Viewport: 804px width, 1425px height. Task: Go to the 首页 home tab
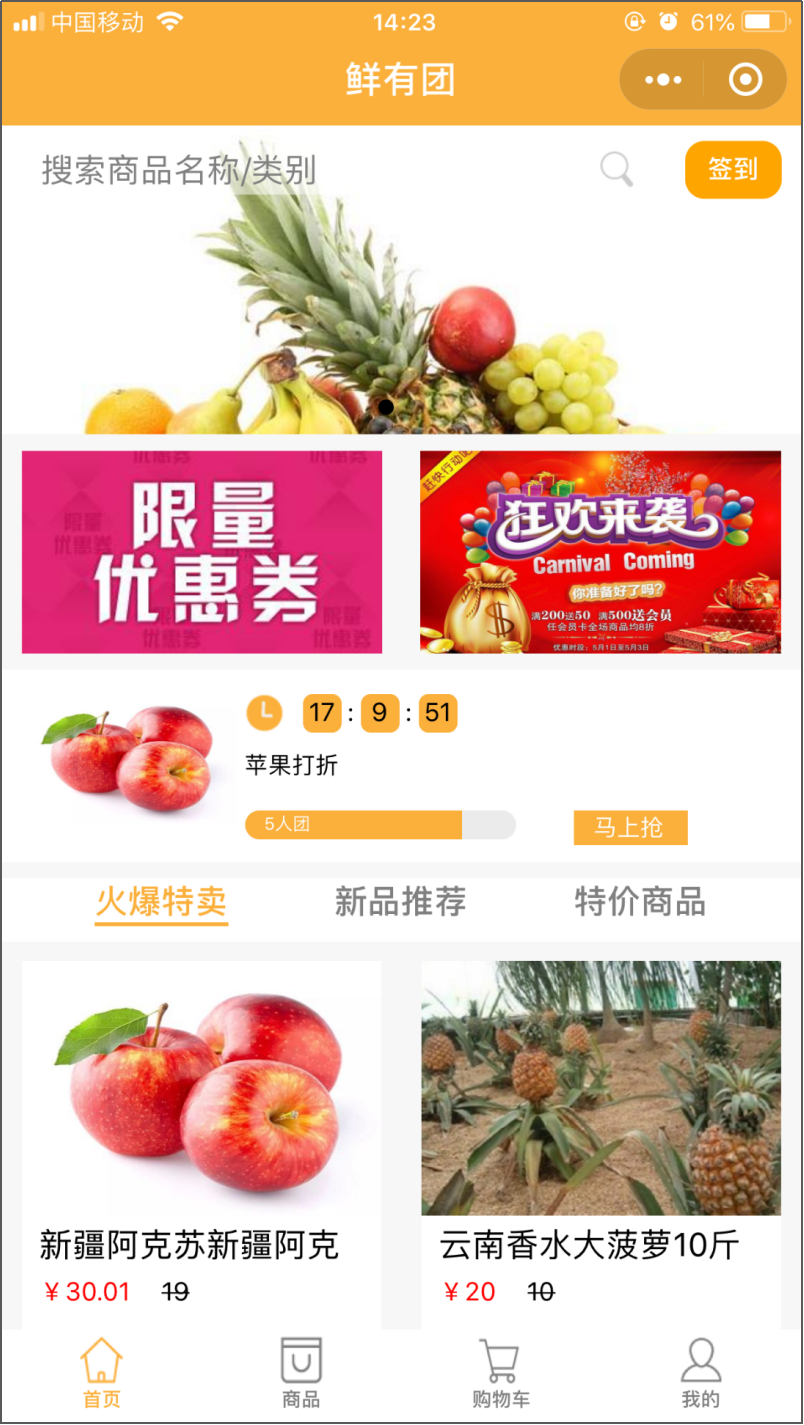101,1374
